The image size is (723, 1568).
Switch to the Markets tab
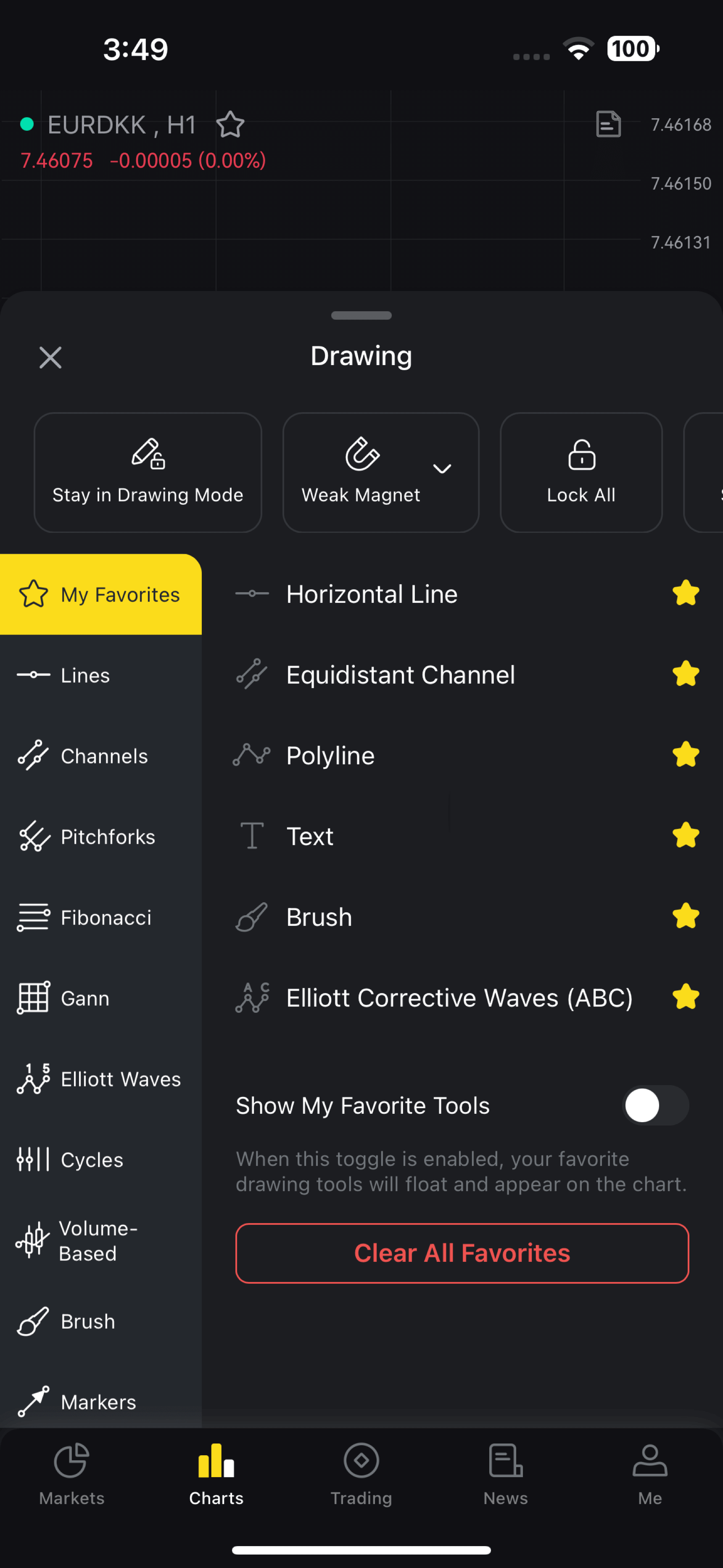pyautogui.click(x=72, y=1473)
